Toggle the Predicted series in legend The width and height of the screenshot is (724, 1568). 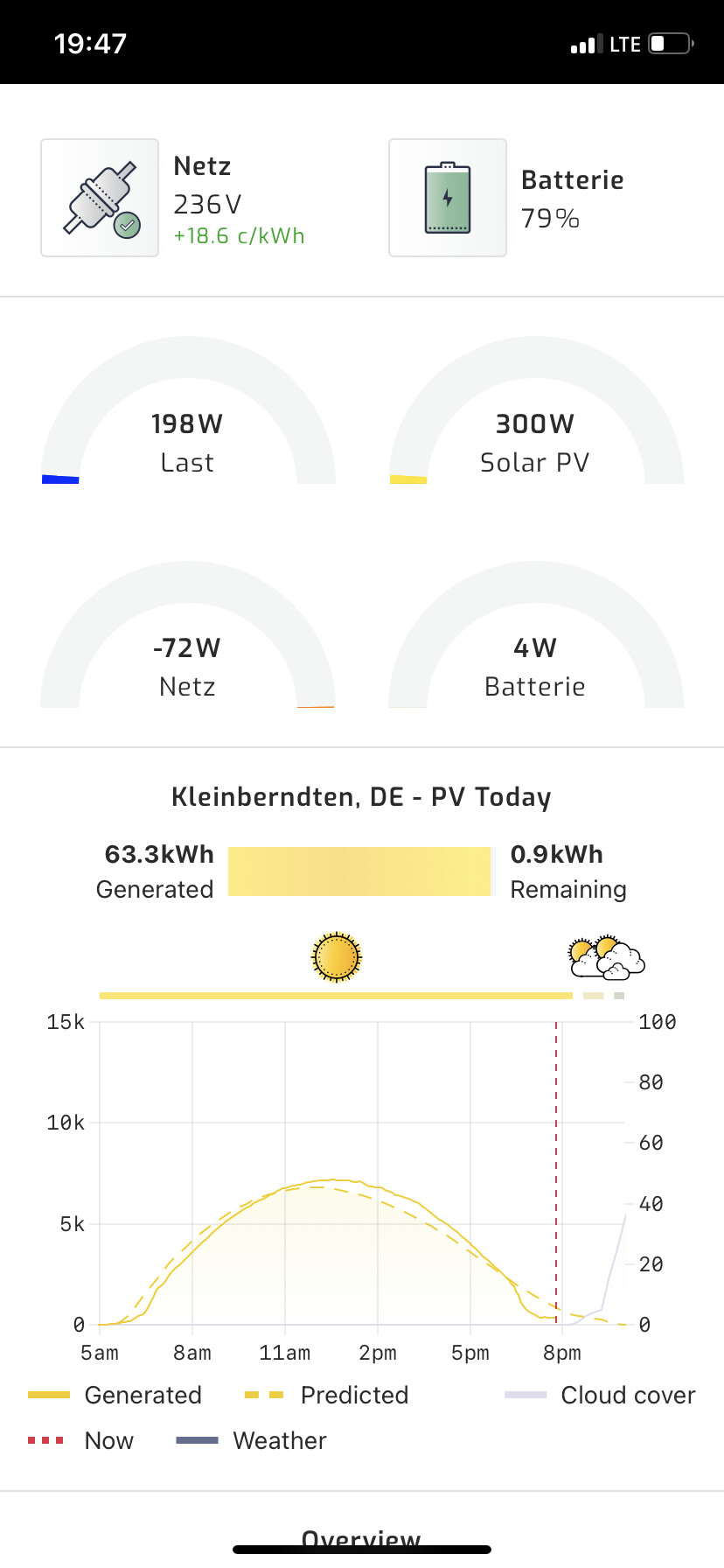(326, 1395)
